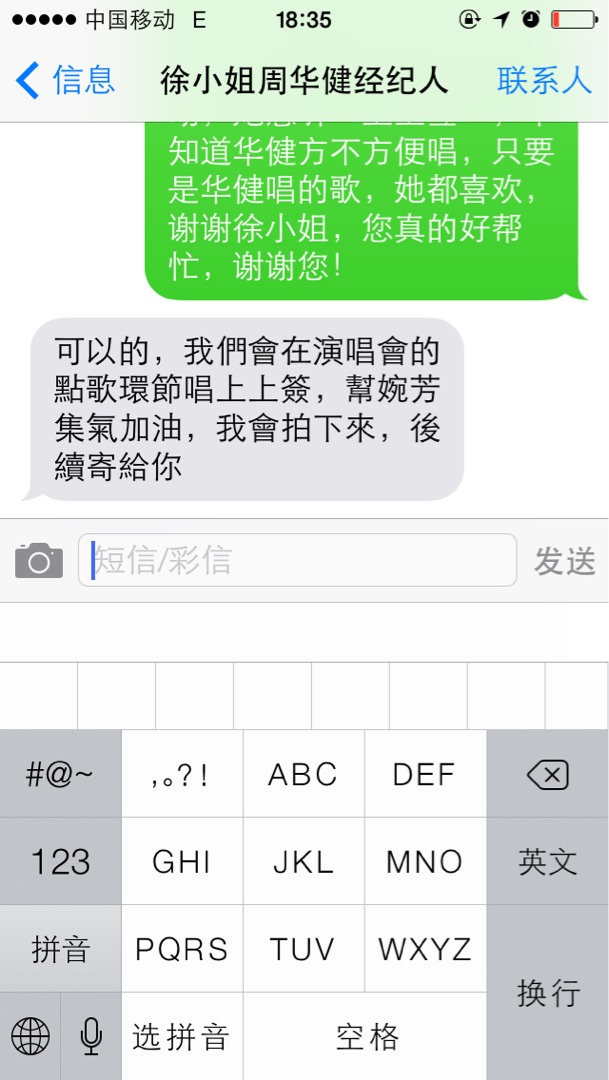Go back to the 信息 list
The width and height of the screenshot is (609, 1080).
pos(65,81)
